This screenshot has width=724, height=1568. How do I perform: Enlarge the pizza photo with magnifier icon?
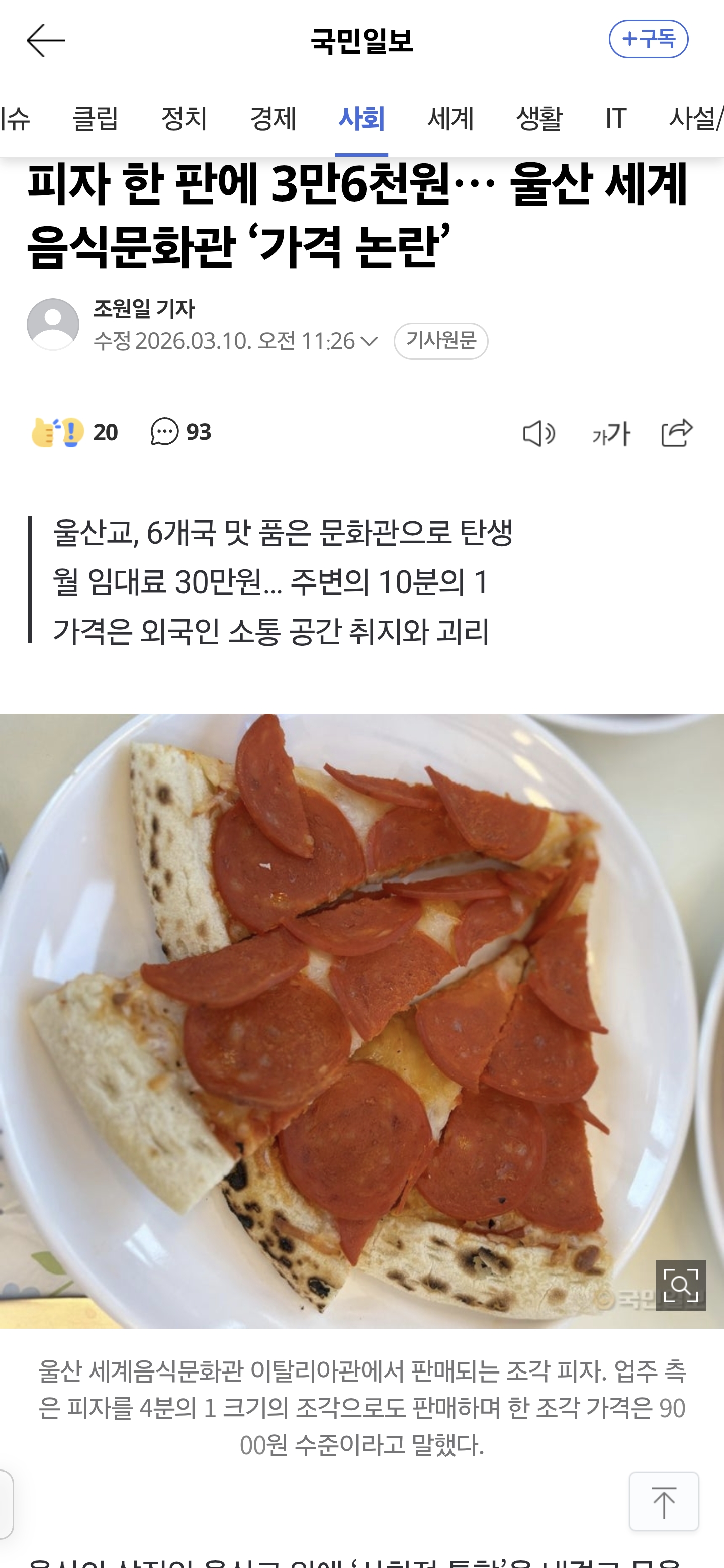click(x=680, y=1286)
